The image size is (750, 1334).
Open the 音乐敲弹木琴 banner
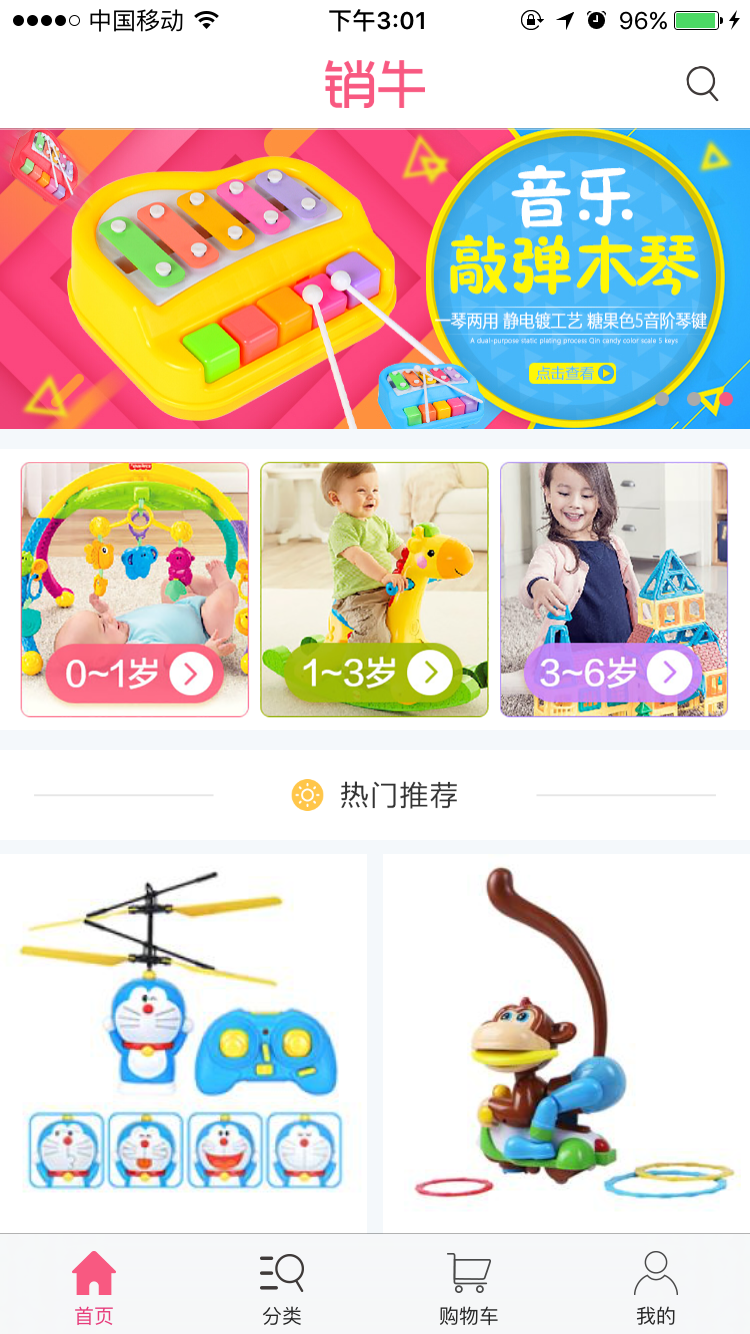point(375,279)
